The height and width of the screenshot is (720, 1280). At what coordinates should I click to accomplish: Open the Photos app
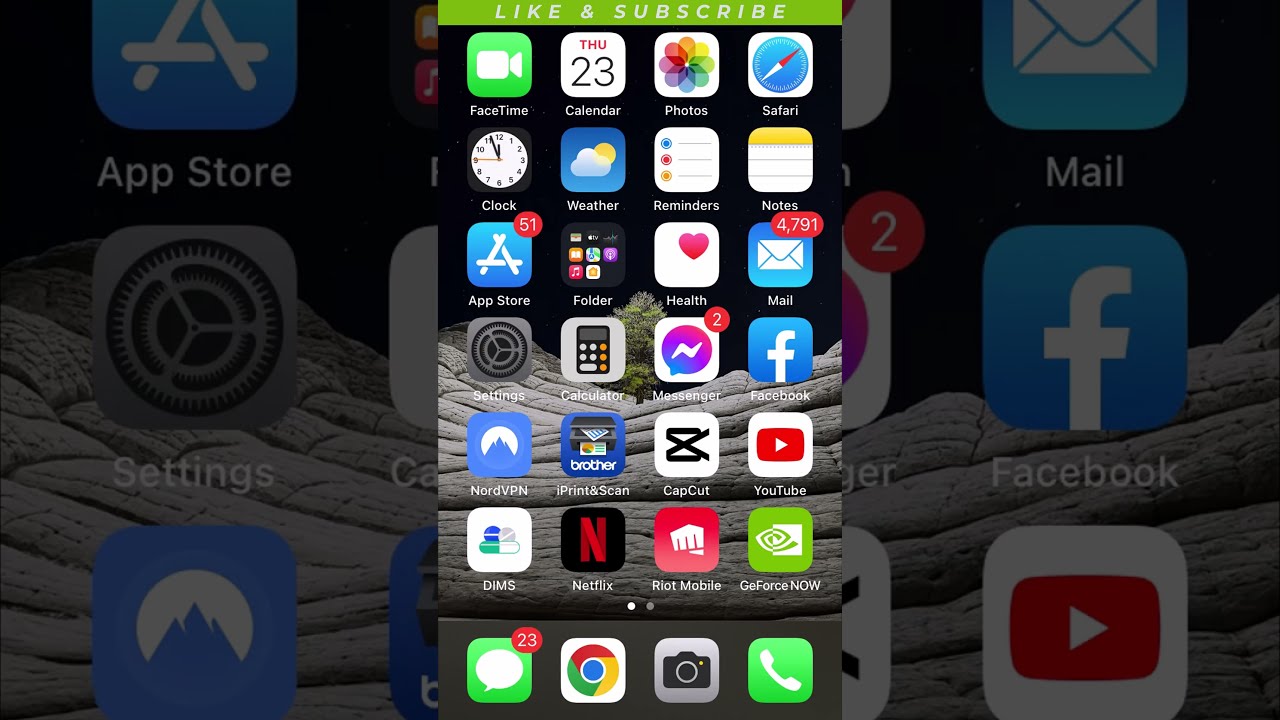[x=686, y=65]
